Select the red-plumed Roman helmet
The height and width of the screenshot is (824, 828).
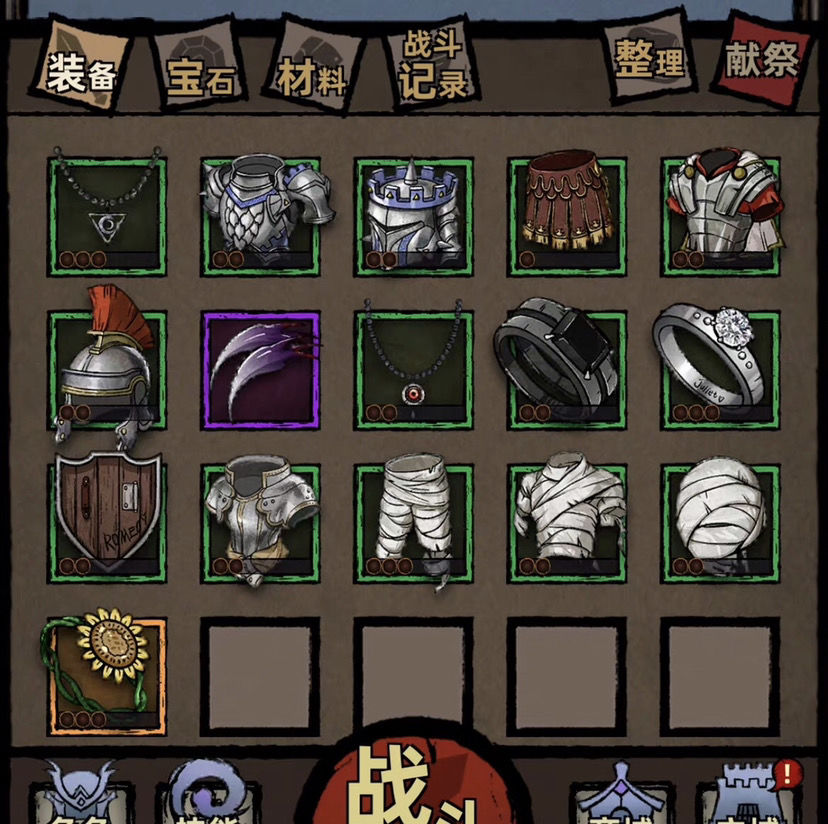tap(107, 370)
